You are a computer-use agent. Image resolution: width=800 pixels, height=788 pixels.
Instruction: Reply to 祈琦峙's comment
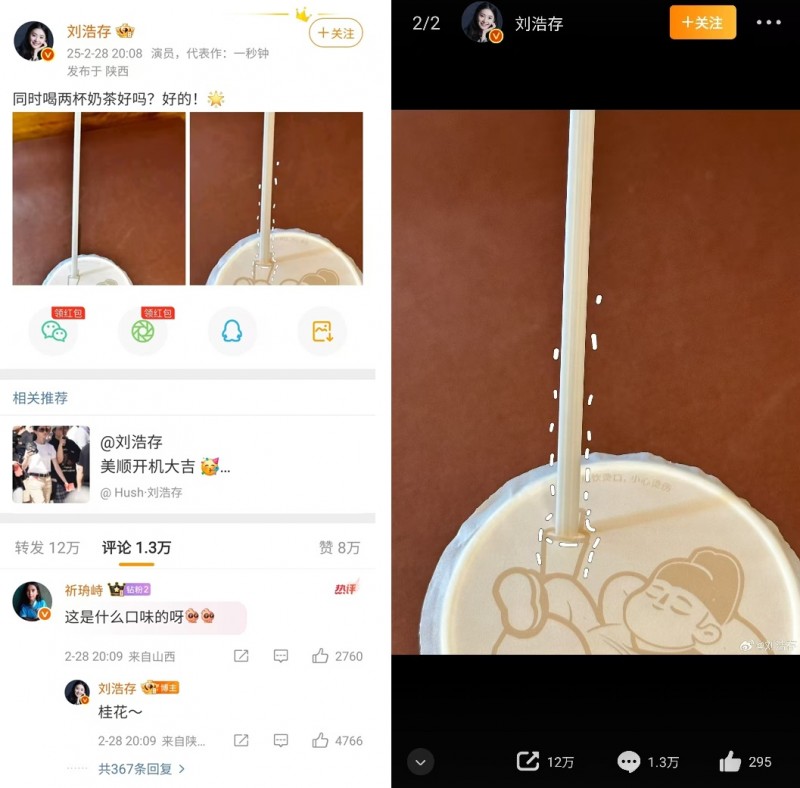point(281,656)
